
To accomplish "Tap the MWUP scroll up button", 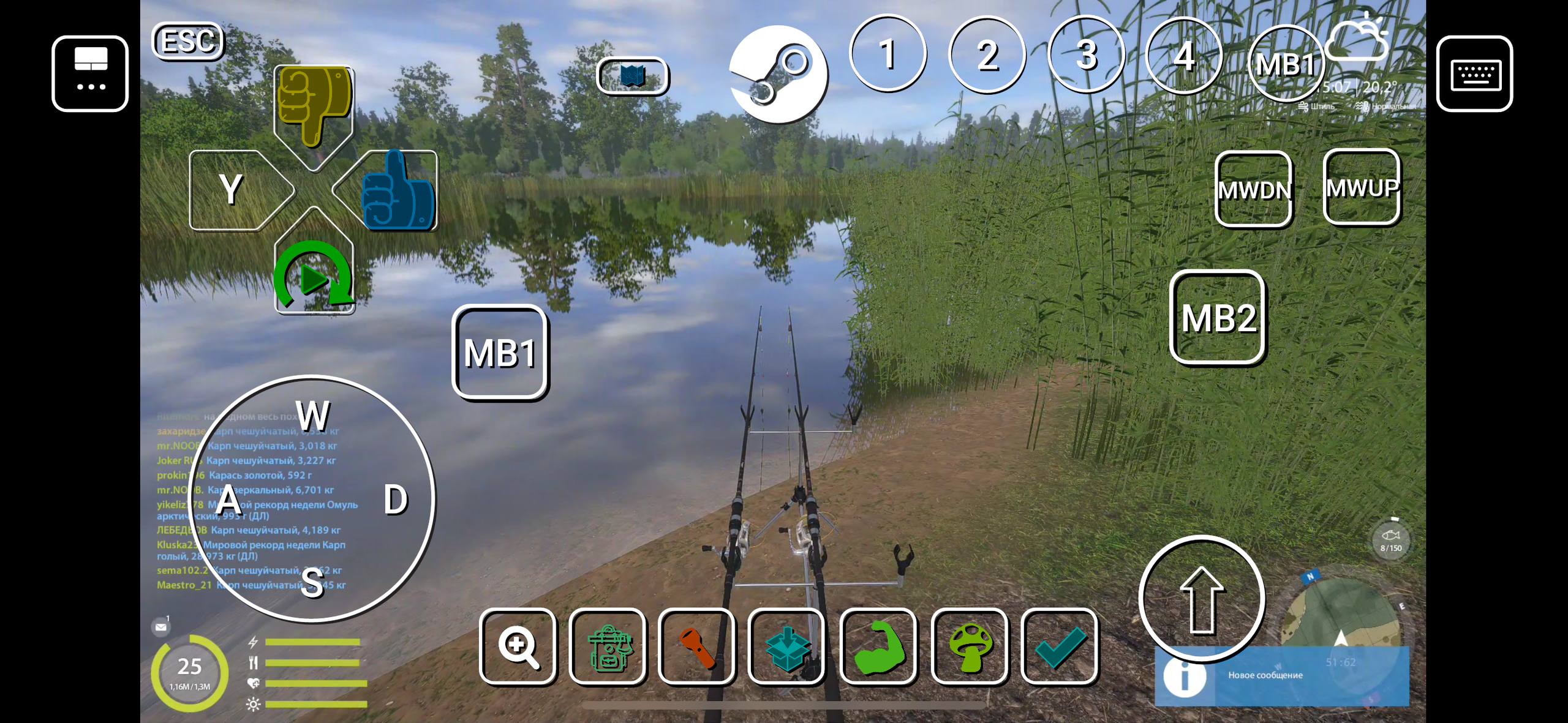I will pyautogui.click(x=1362, y=187).
